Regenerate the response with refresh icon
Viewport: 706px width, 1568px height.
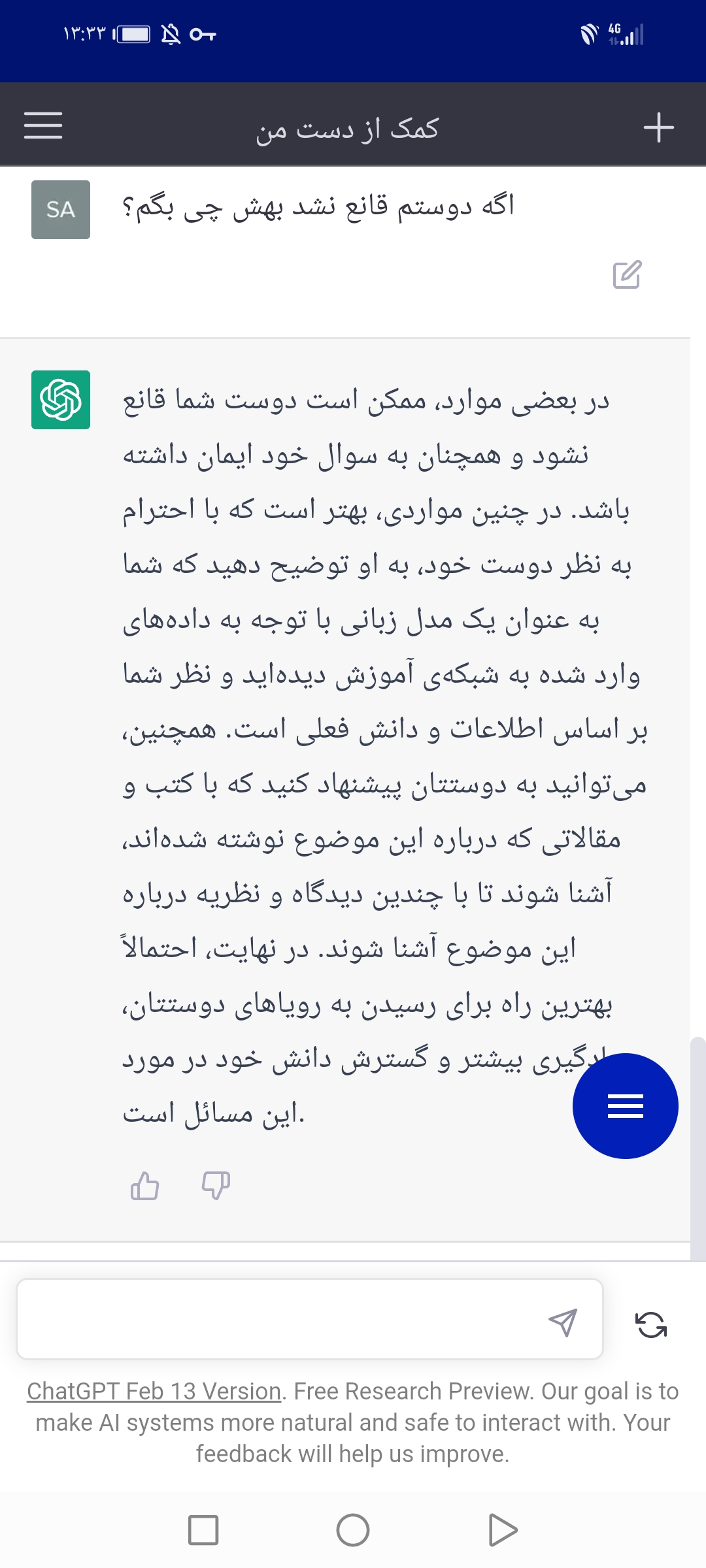[x=651, y=1325]
